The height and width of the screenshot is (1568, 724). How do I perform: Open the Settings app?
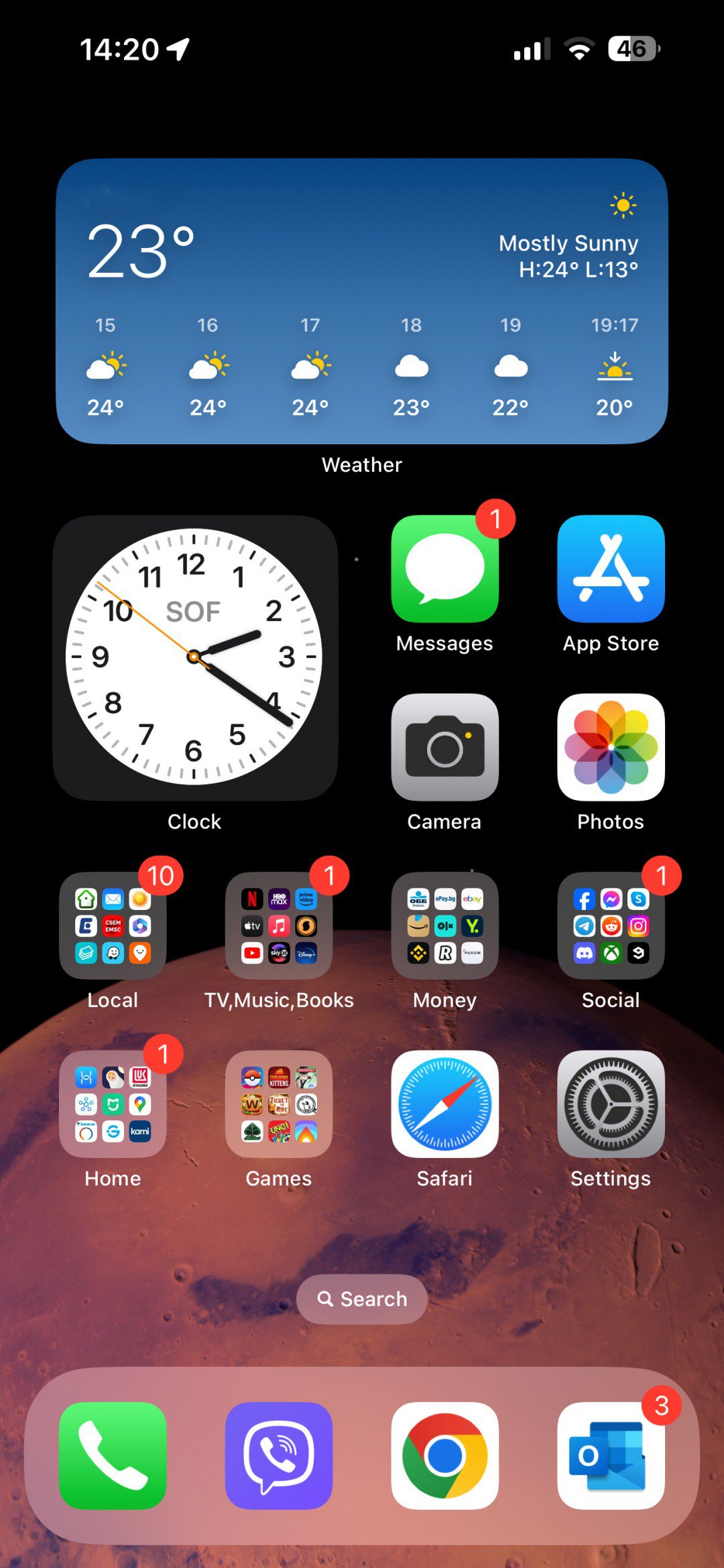coord(611,1104)
